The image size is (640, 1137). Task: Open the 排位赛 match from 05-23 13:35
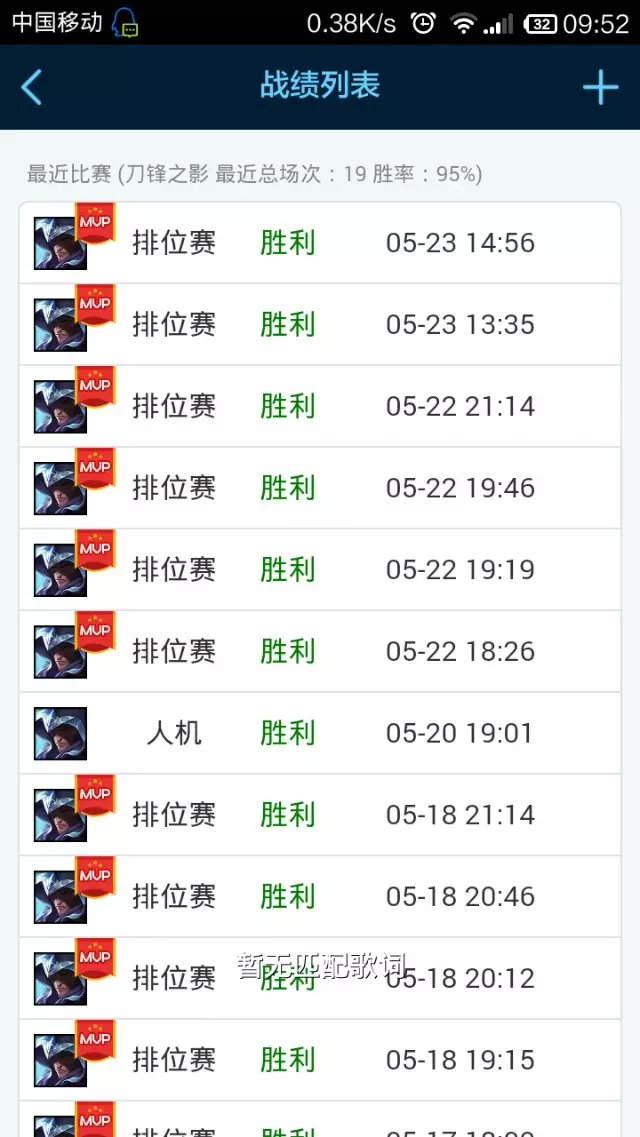(320, 325)
